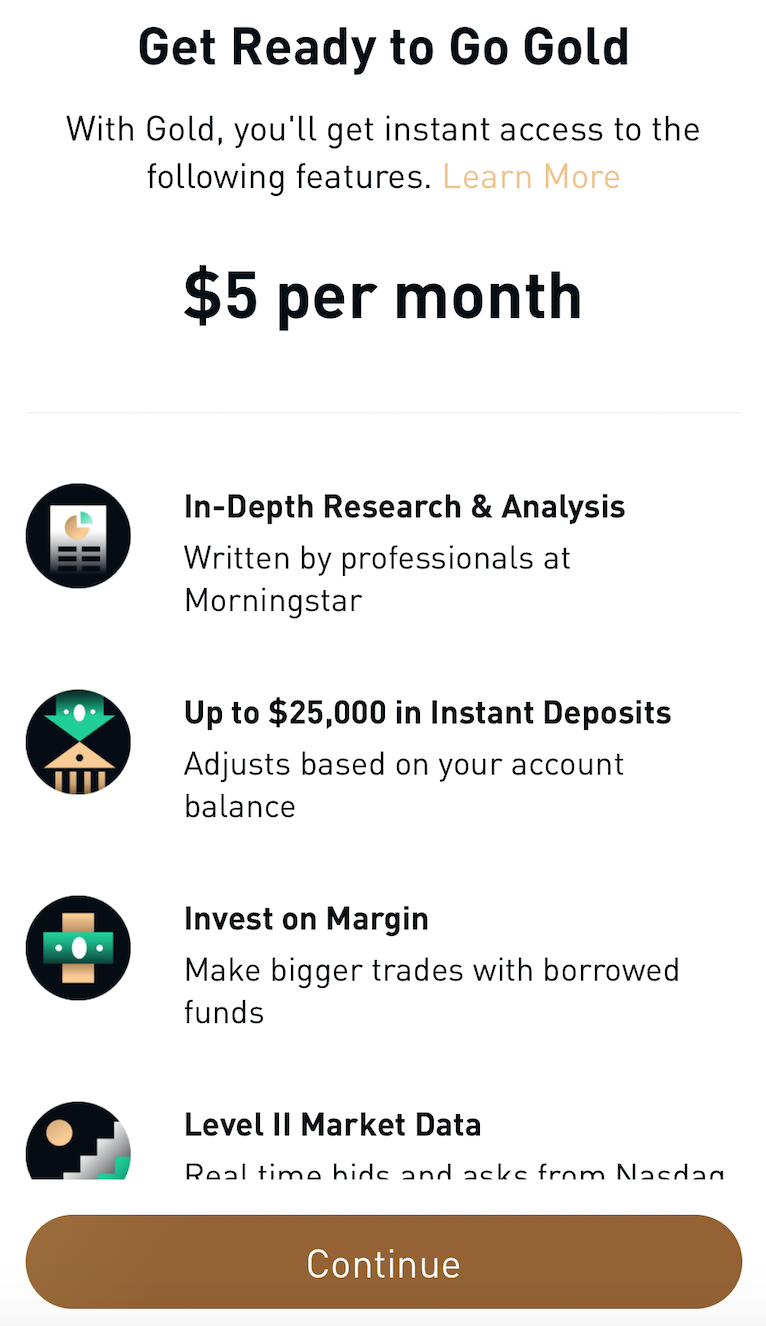Viewport: 766px width, 1326px height.
Task: Tap Continue to proceed with Gold
Action: pyautogui.click(x=383, y=1262)
